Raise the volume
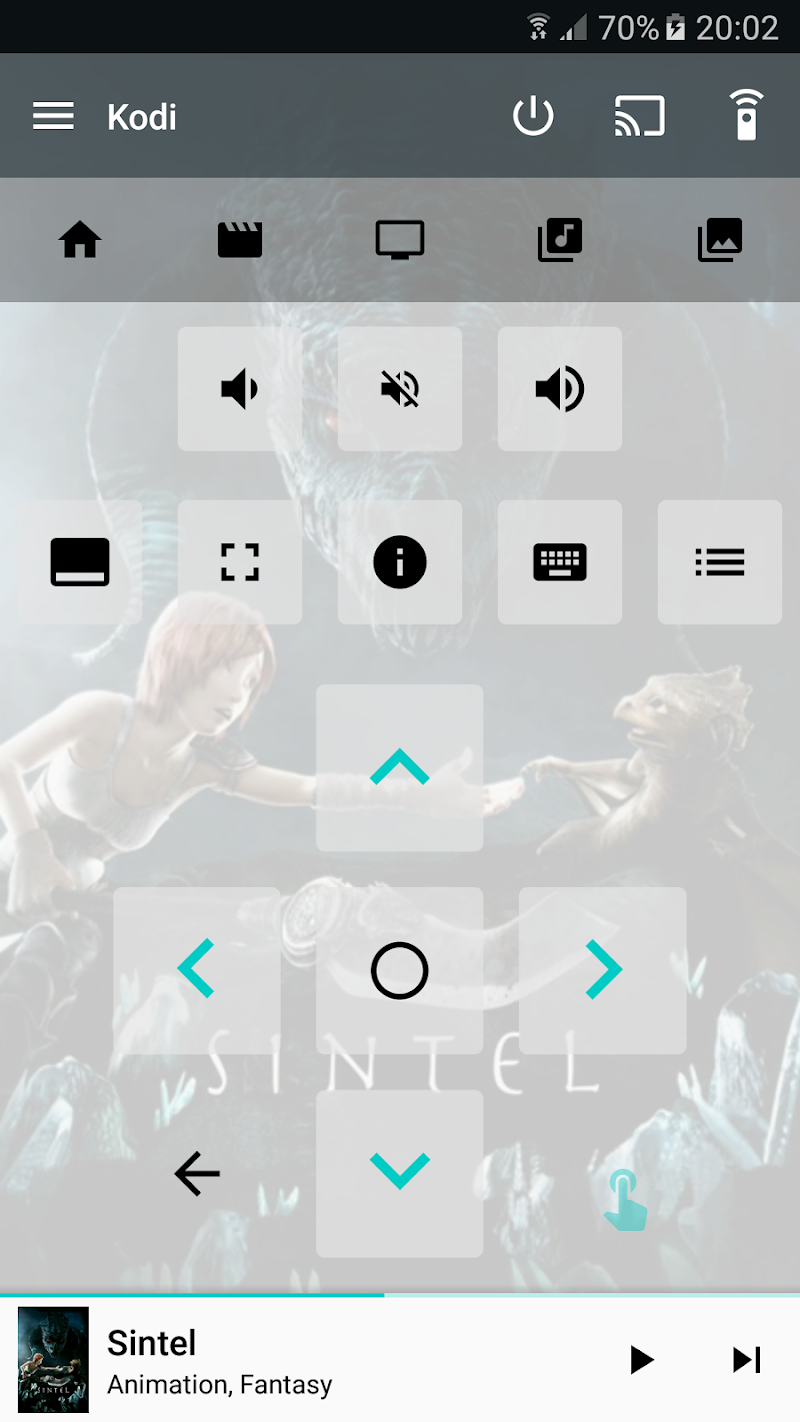Screen dimensions: 800x1422 point(560,389)
